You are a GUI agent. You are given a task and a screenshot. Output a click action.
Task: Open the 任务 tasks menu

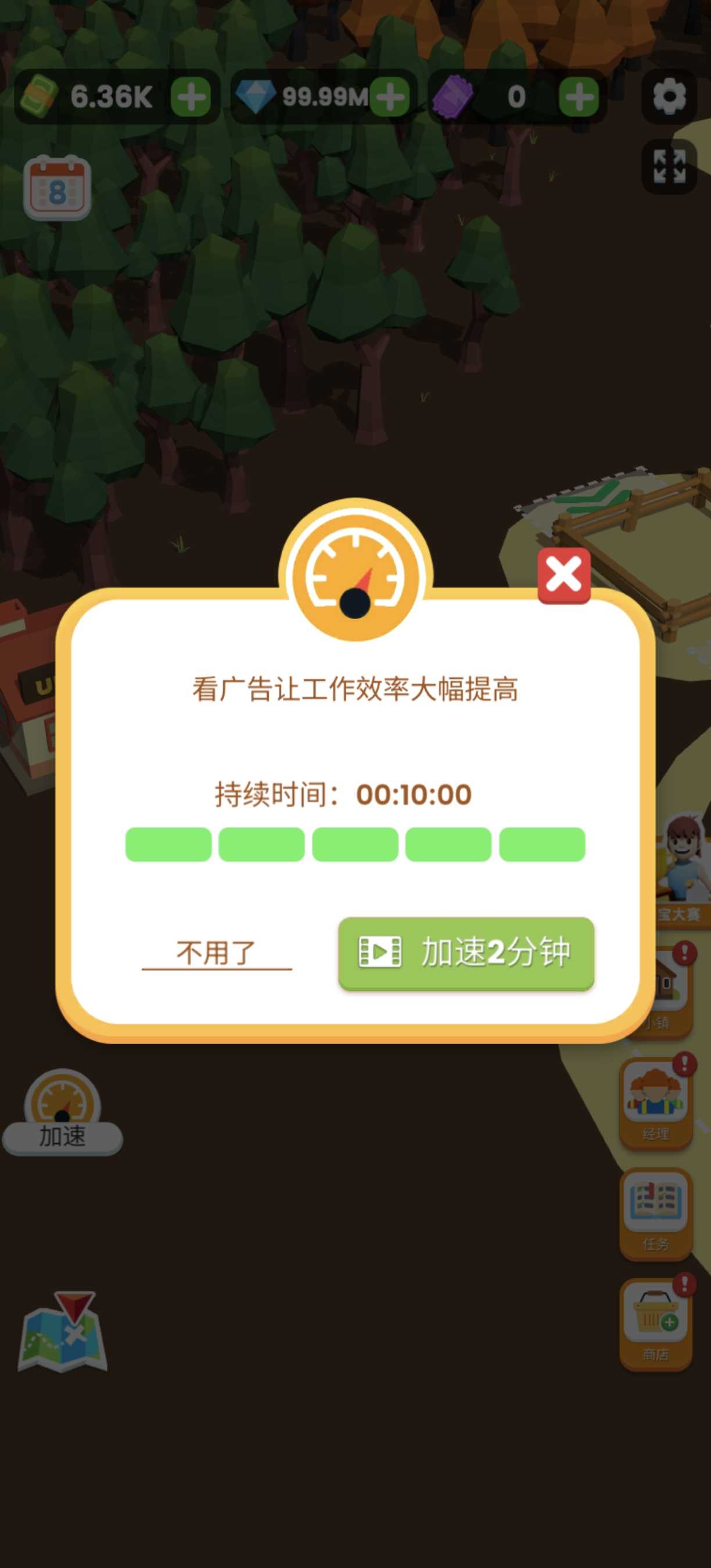(656, 1214)
